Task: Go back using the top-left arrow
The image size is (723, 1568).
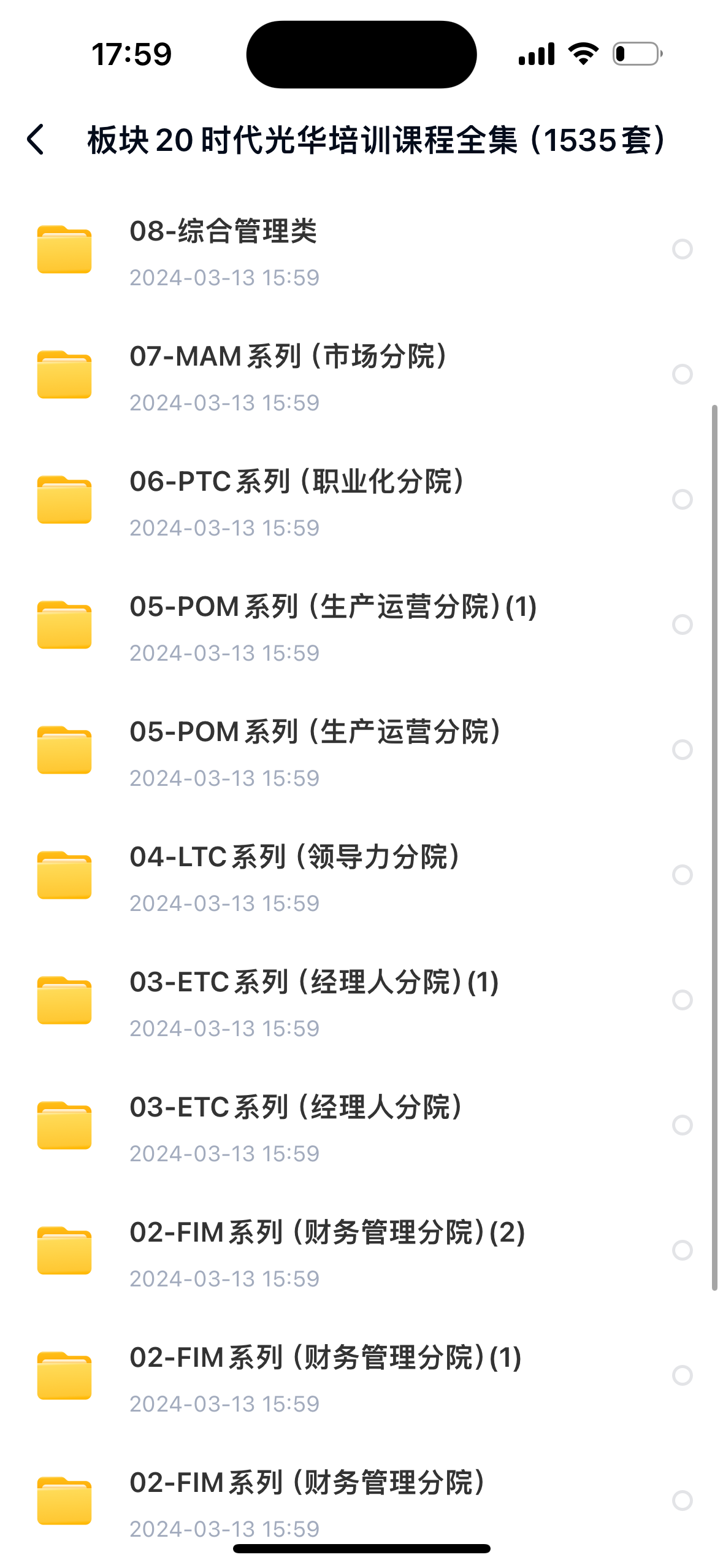Action: pos(36,140)
